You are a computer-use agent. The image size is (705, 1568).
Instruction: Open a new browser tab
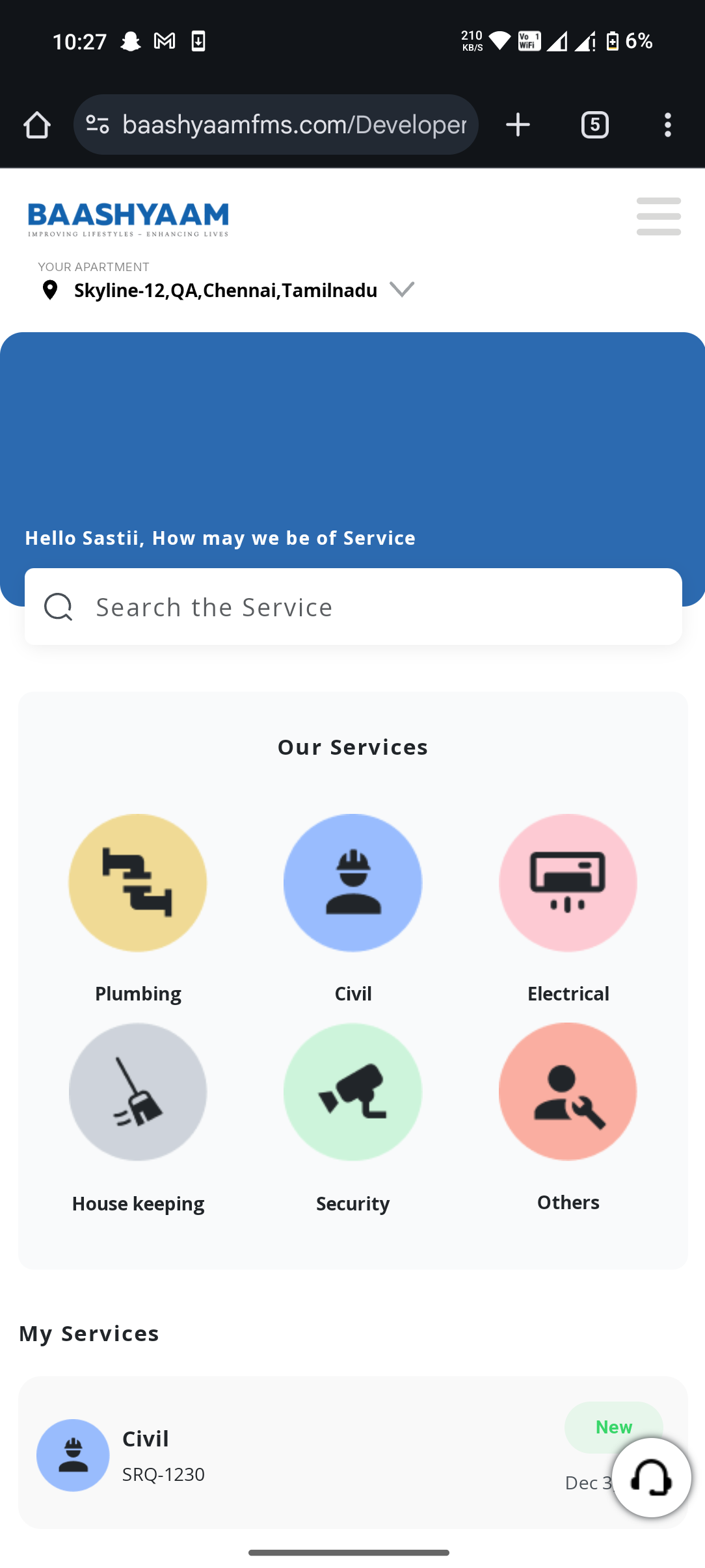click(x=518, y=125)
